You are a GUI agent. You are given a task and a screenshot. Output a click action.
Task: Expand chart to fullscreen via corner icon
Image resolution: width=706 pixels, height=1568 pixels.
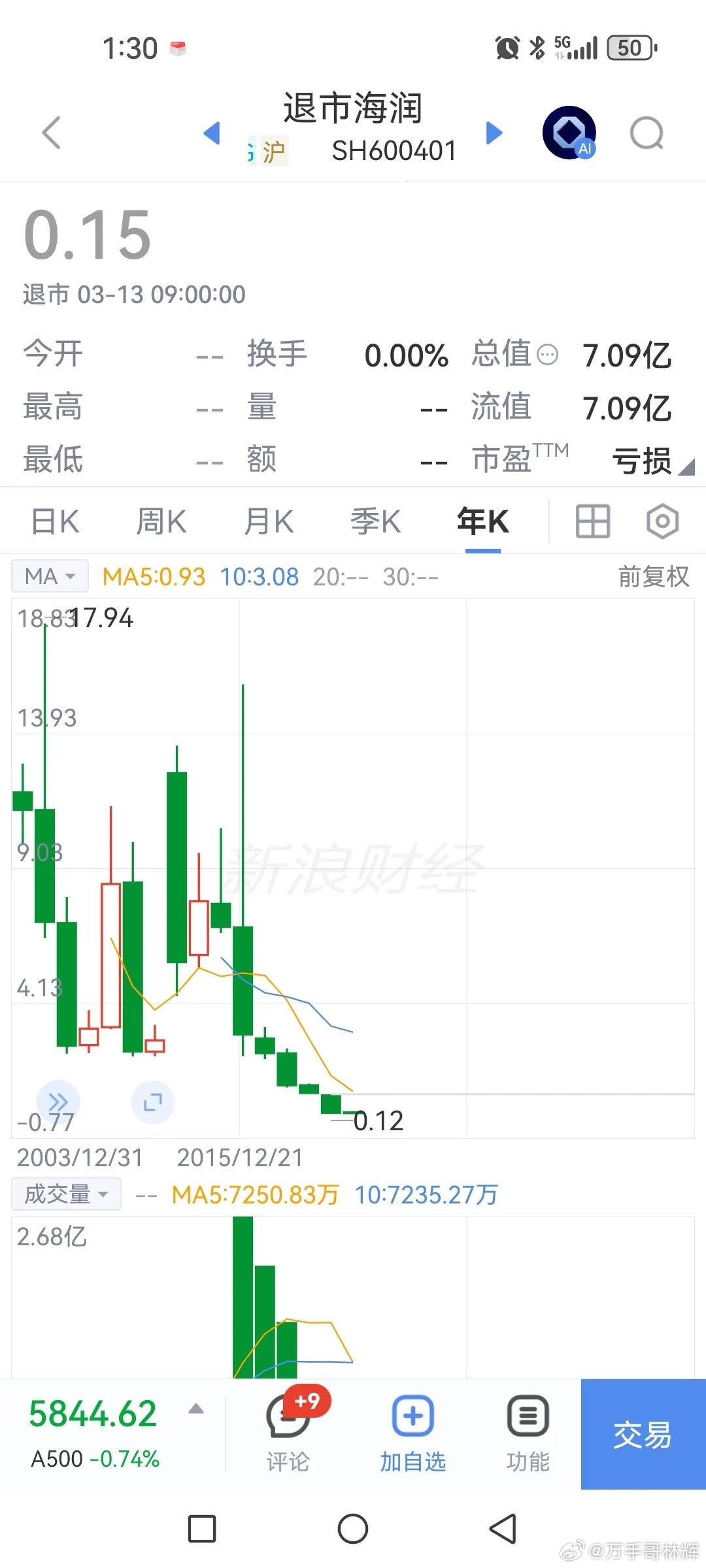[x=153, y=1102]
